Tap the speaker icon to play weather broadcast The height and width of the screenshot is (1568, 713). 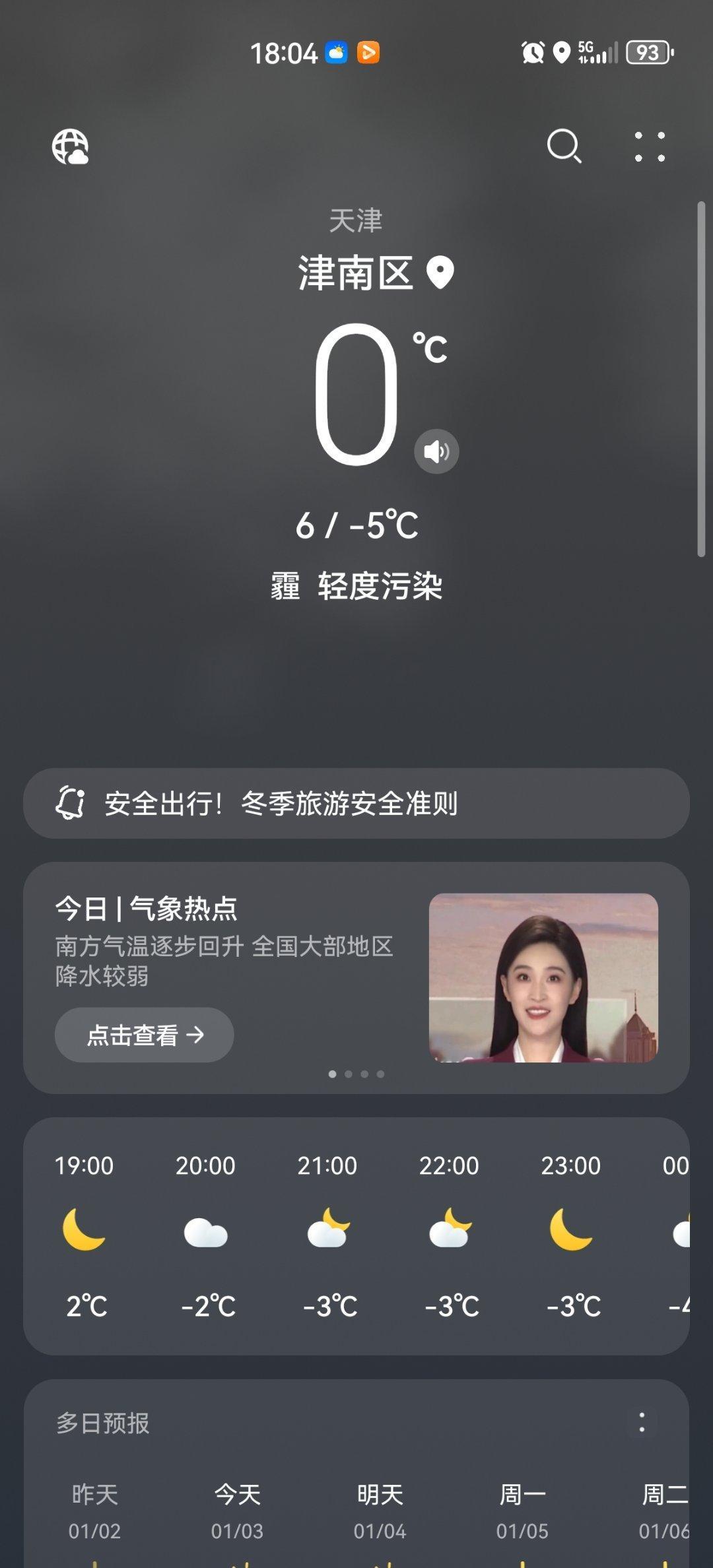tap(436, 451)
